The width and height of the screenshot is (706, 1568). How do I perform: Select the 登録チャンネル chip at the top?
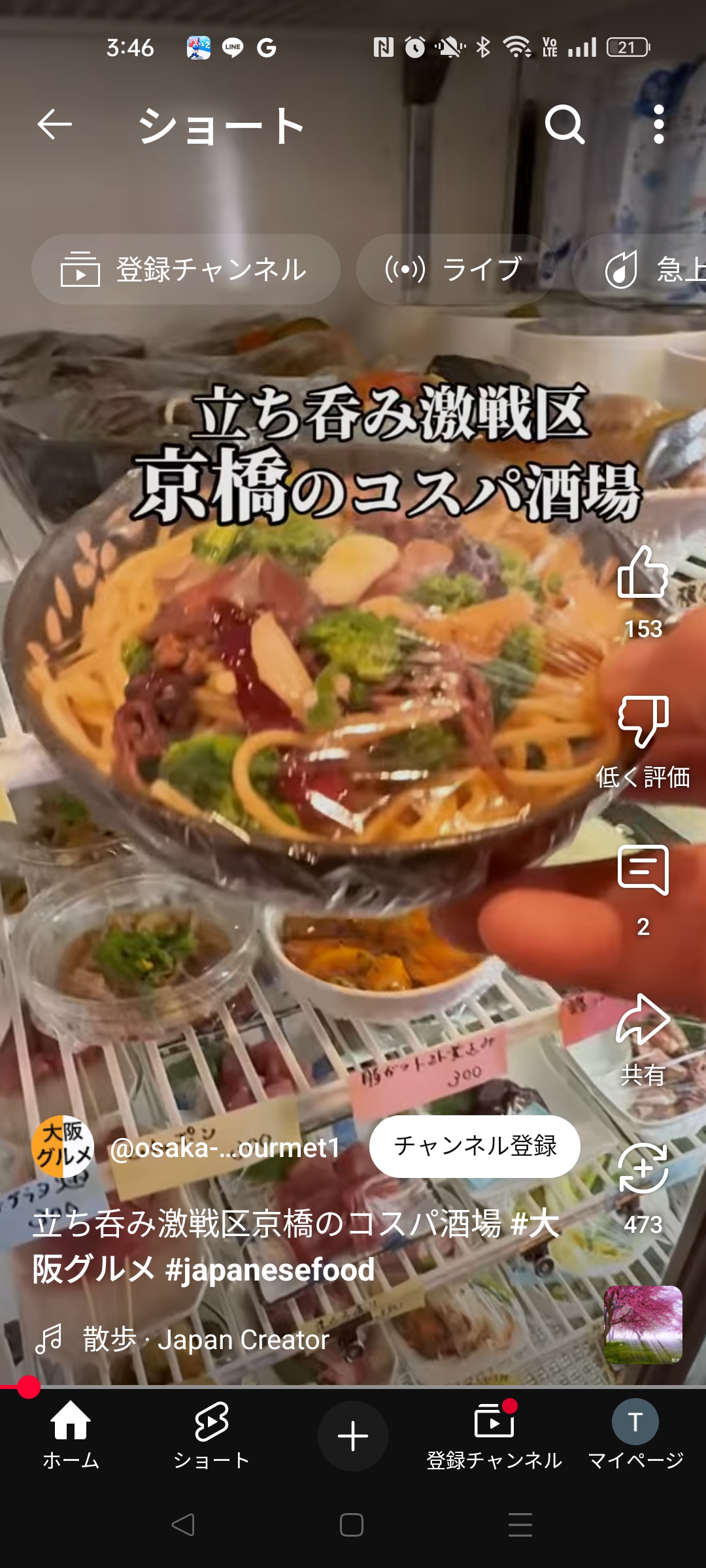pos(186,269)
